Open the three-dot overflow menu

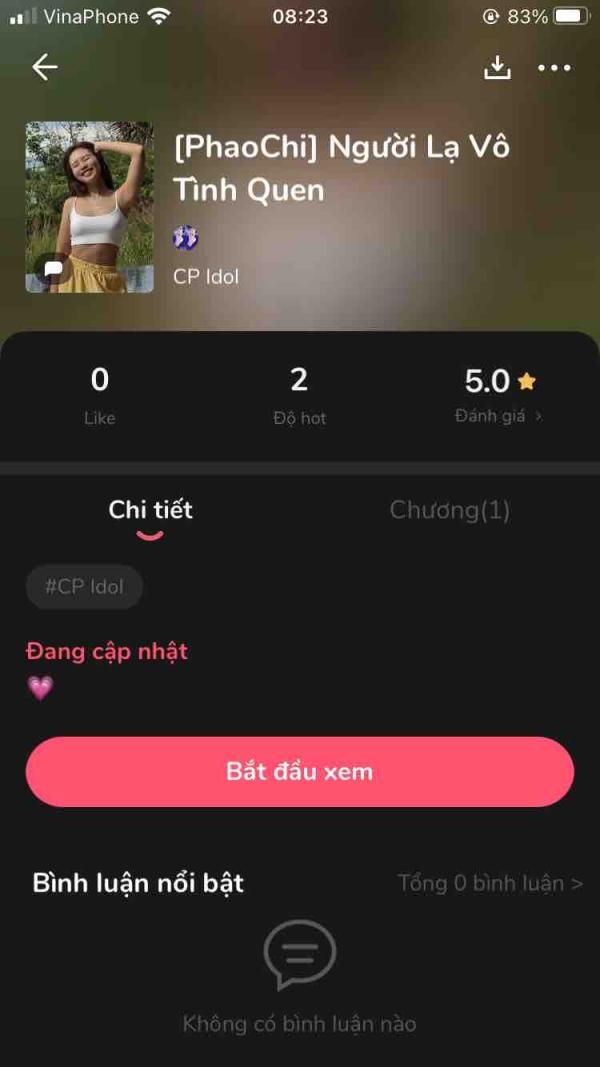point(554,68)
